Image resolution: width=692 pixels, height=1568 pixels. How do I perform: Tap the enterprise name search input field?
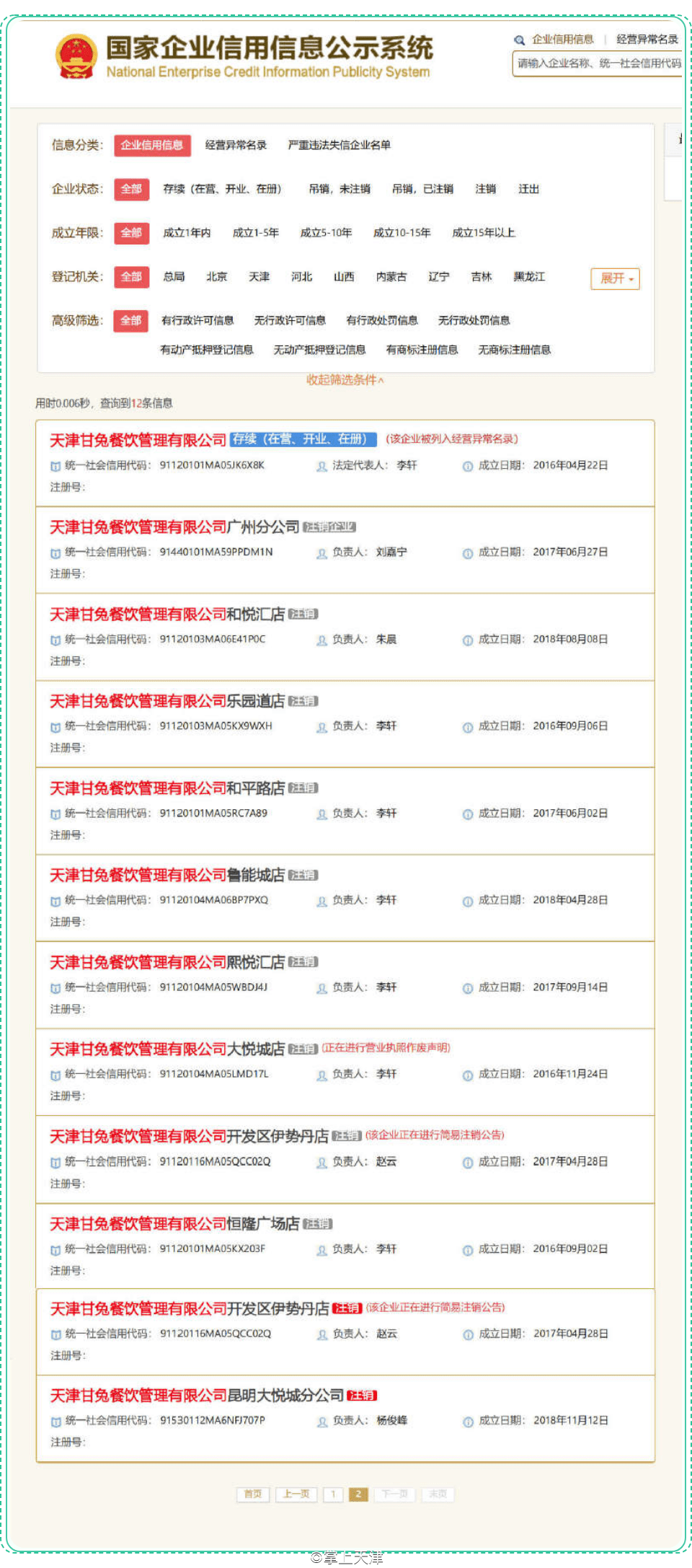click(598, 63)
